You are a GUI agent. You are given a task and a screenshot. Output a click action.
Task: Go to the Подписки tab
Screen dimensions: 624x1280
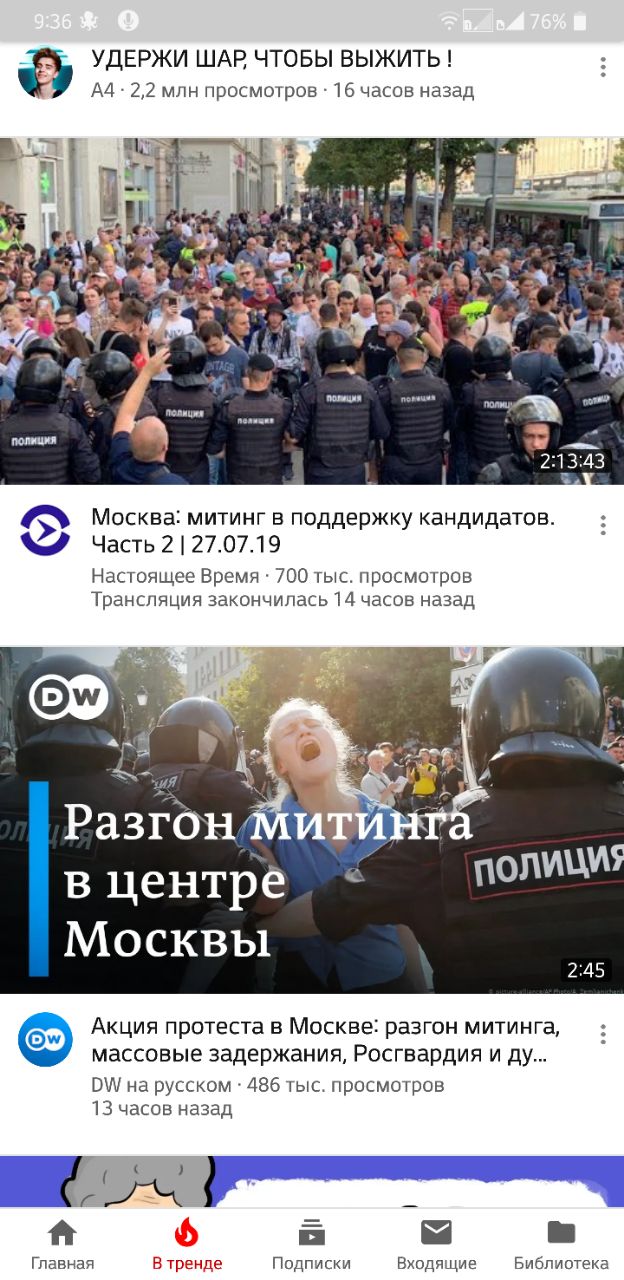pyautogui.click(x=311, y=1245)
